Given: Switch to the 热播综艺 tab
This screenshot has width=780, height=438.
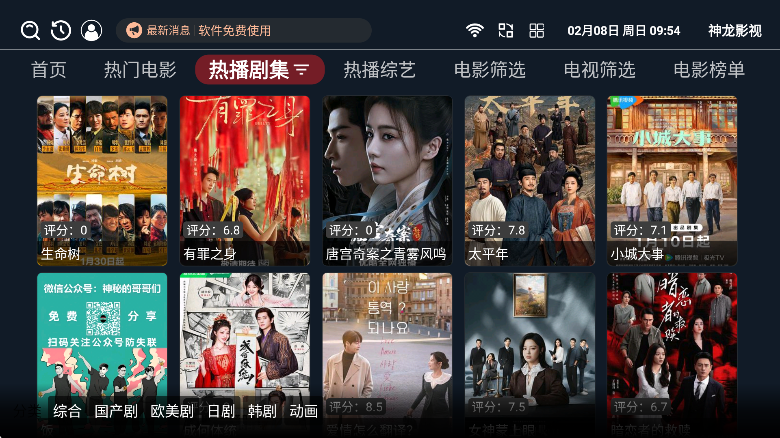Looking at the screenshot, I should coord(380,70).
